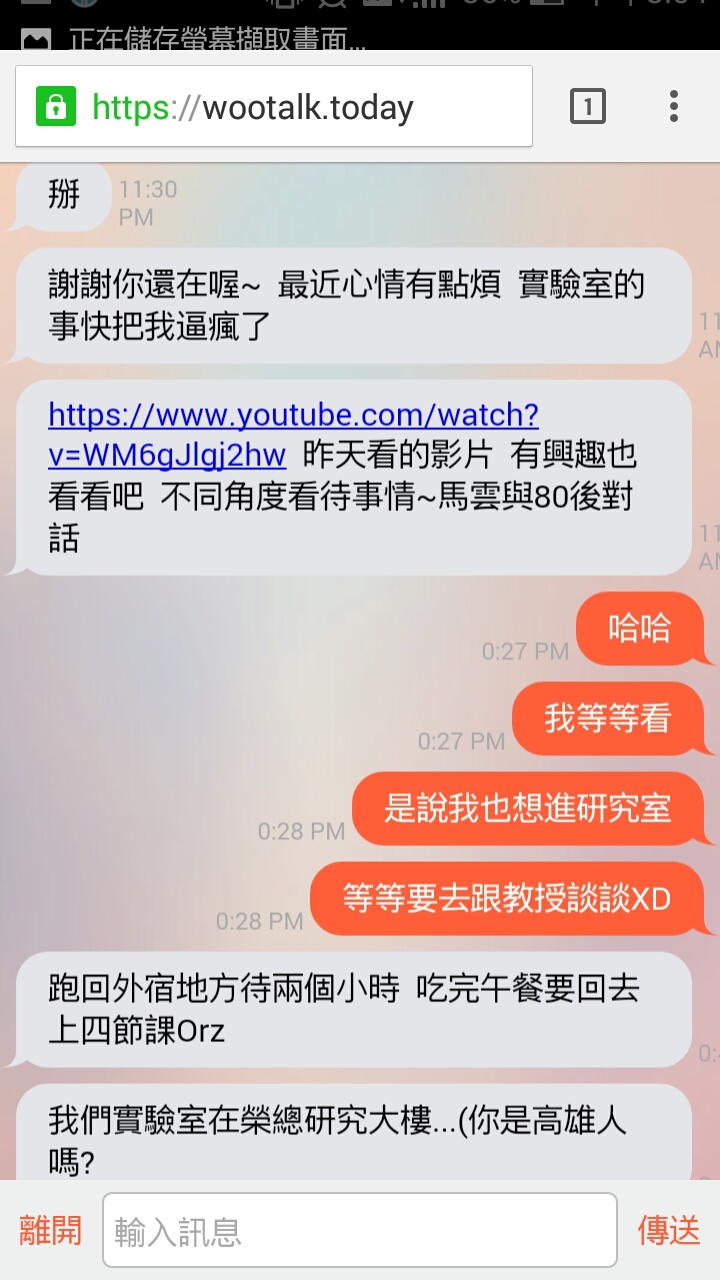Tap 離開 to leave the chat
This screenshot has height=1280, width=720.
click(50, 1230)
